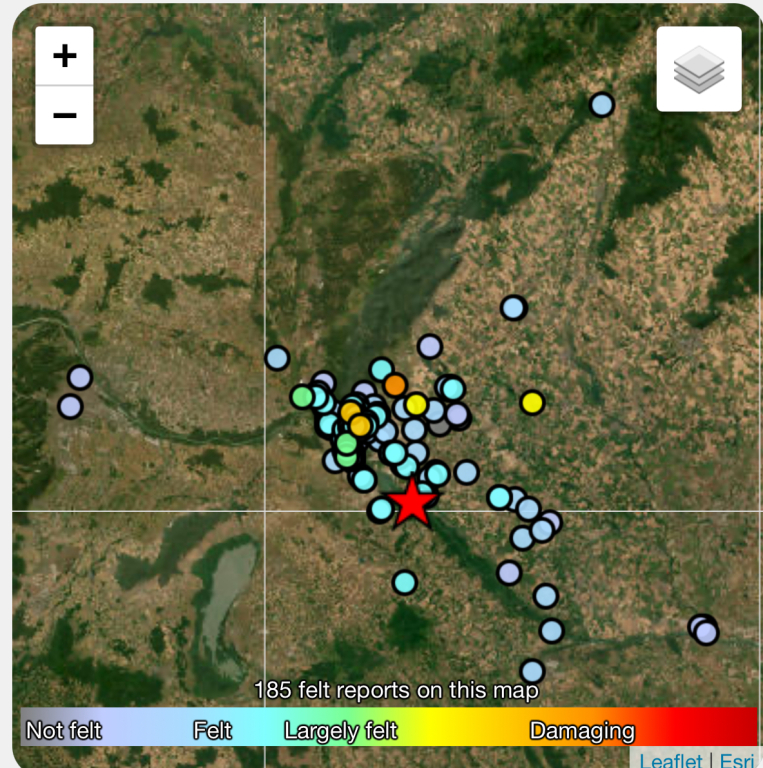This screenshot has height=768, width=763.
Task: Zoom out of the map
Action: (65, 115)
